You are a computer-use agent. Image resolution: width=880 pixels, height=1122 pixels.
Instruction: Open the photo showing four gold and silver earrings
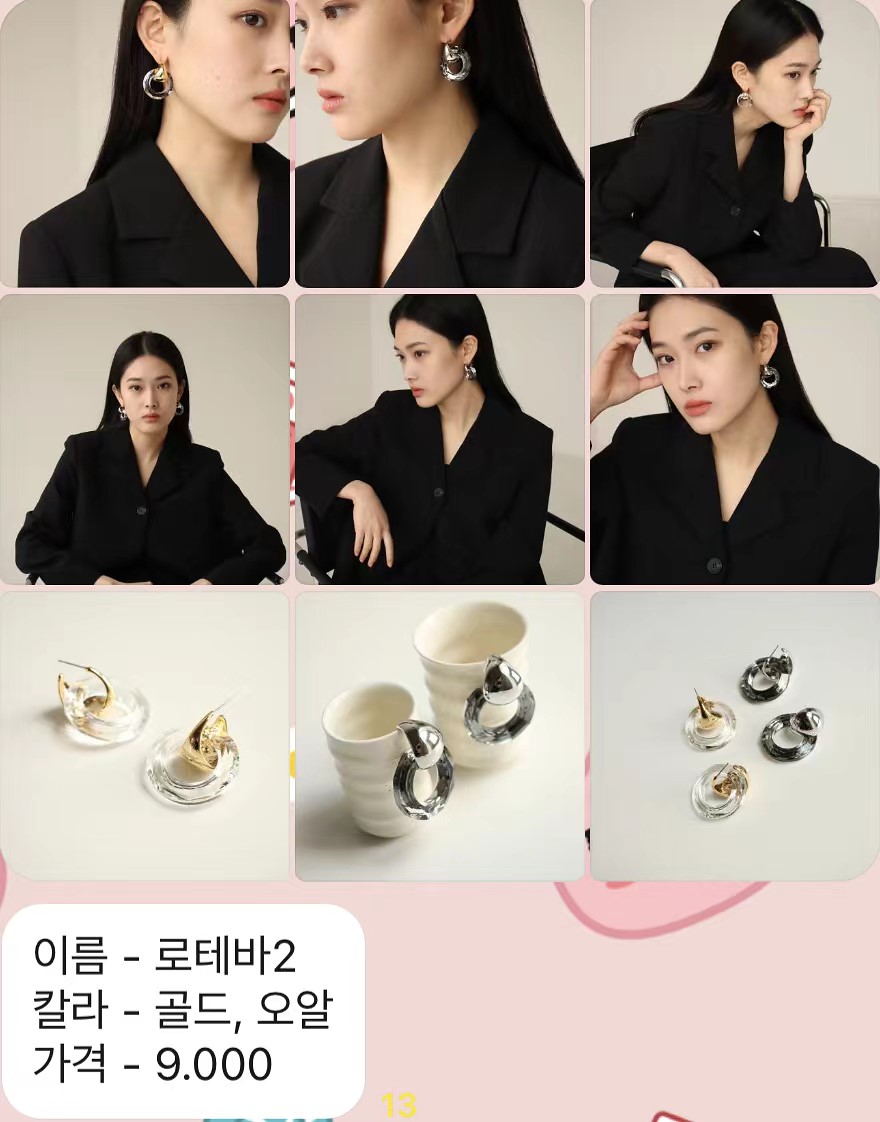(x=734, y=736)
